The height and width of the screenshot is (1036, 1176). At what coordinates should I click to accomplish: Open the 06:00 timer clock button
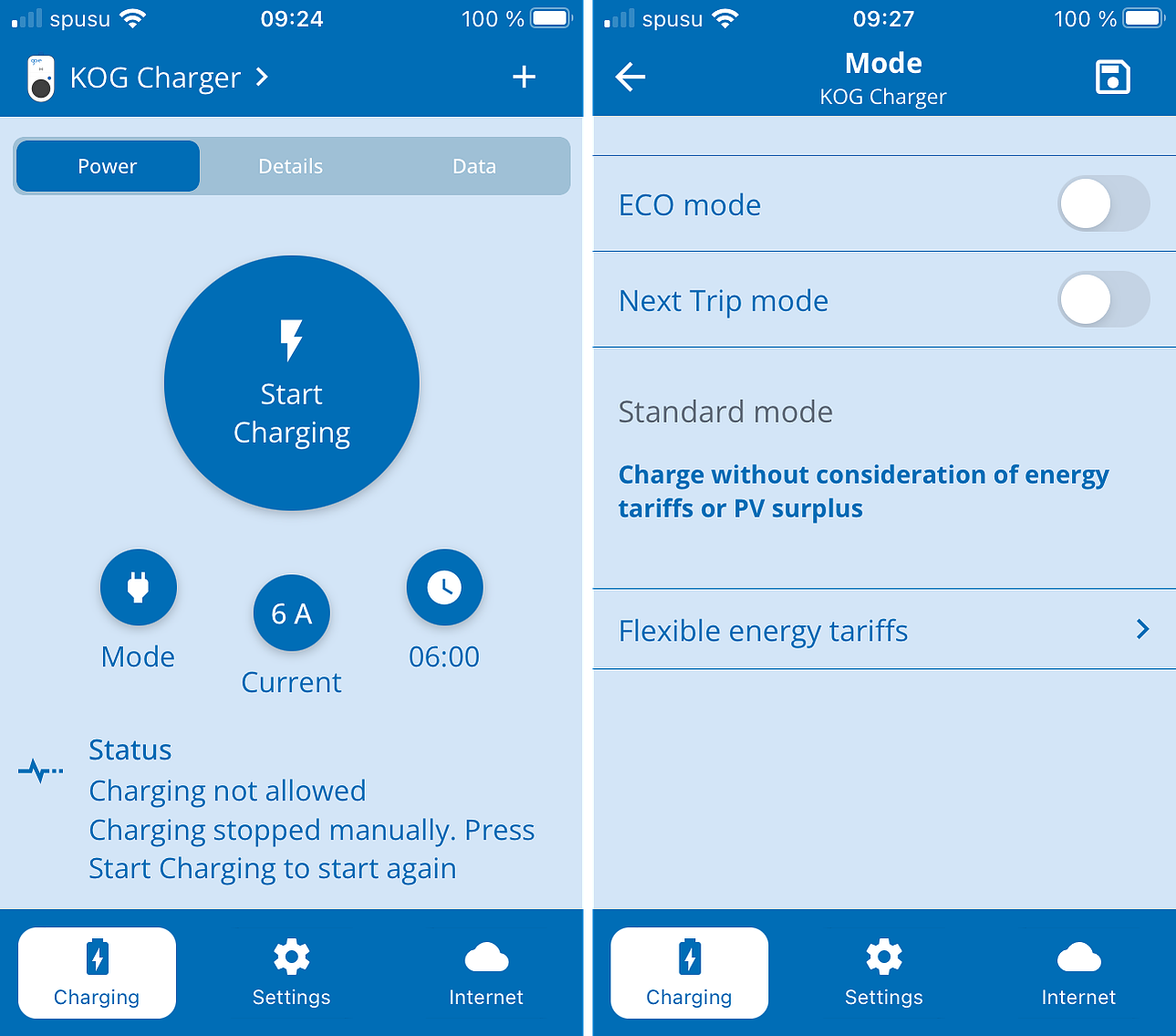pos(444,588)
